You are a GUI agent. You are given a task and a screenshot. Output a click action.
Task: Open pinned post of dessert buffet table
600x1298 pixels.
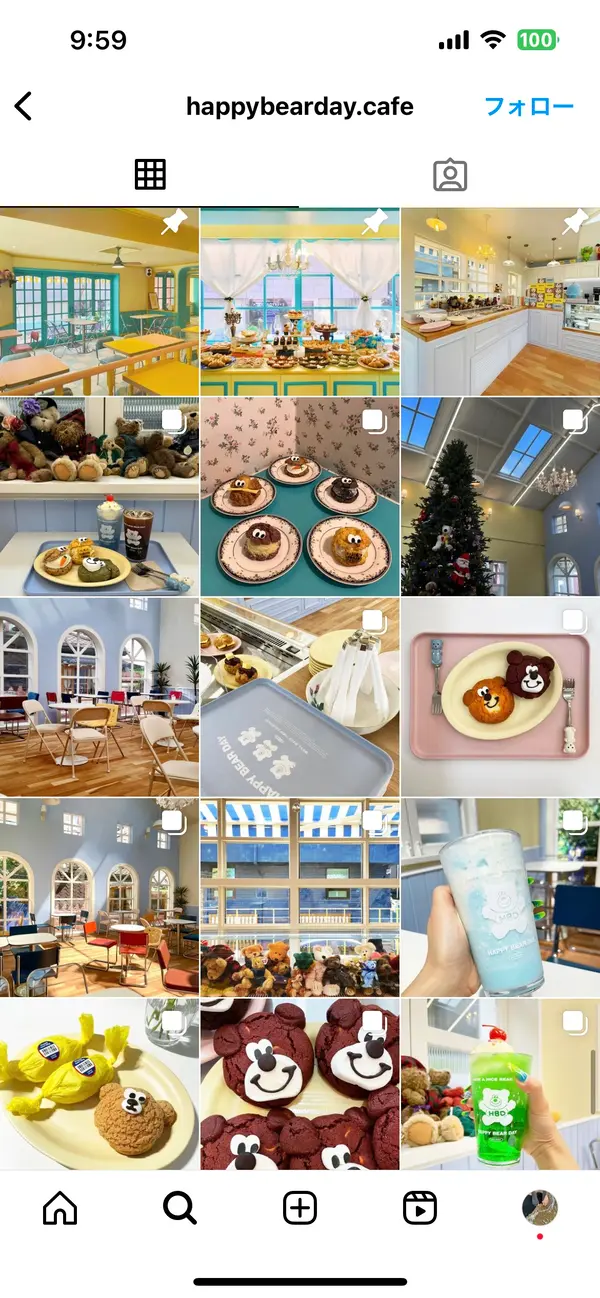coord(300,301)
